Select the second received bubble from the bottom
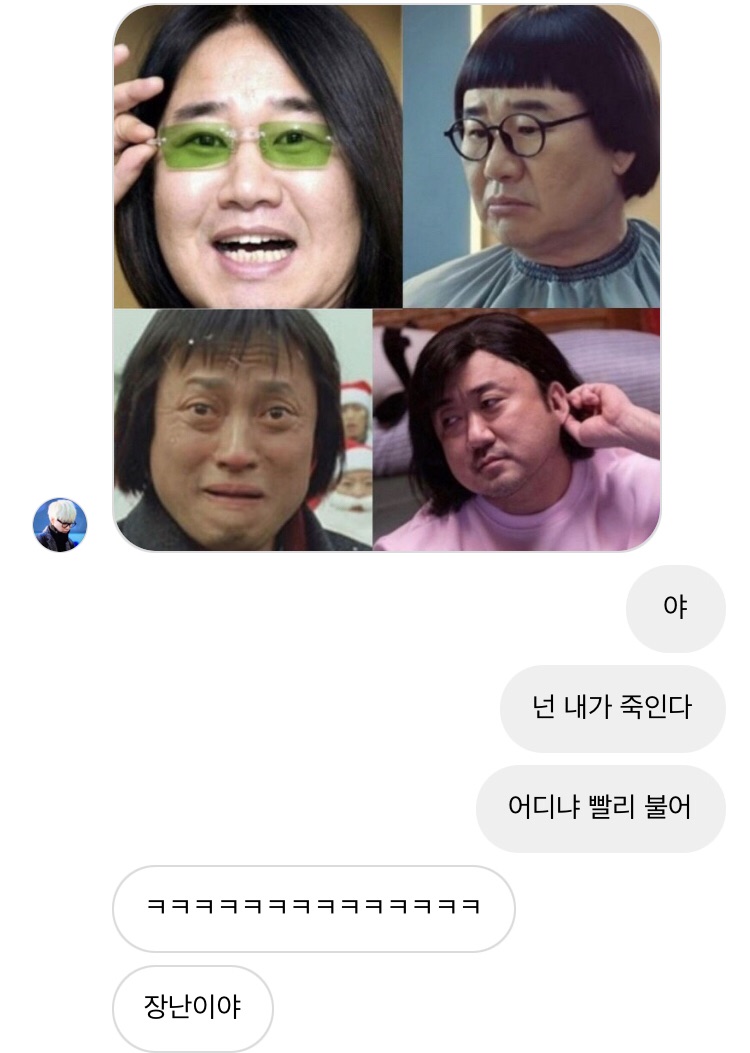 [315, 909]
